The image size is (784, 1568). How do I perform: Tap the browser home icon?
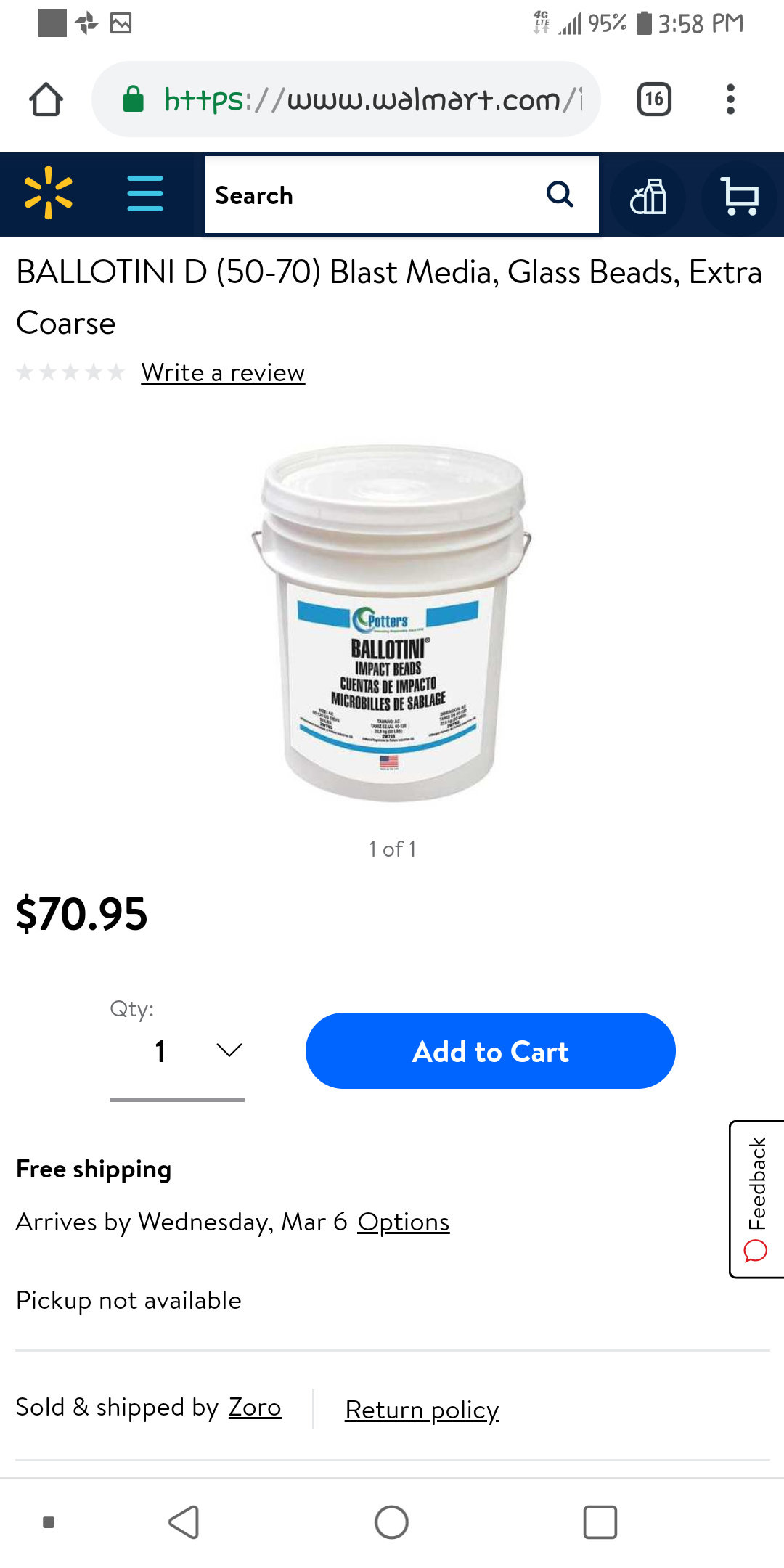[x=46, y=99]
